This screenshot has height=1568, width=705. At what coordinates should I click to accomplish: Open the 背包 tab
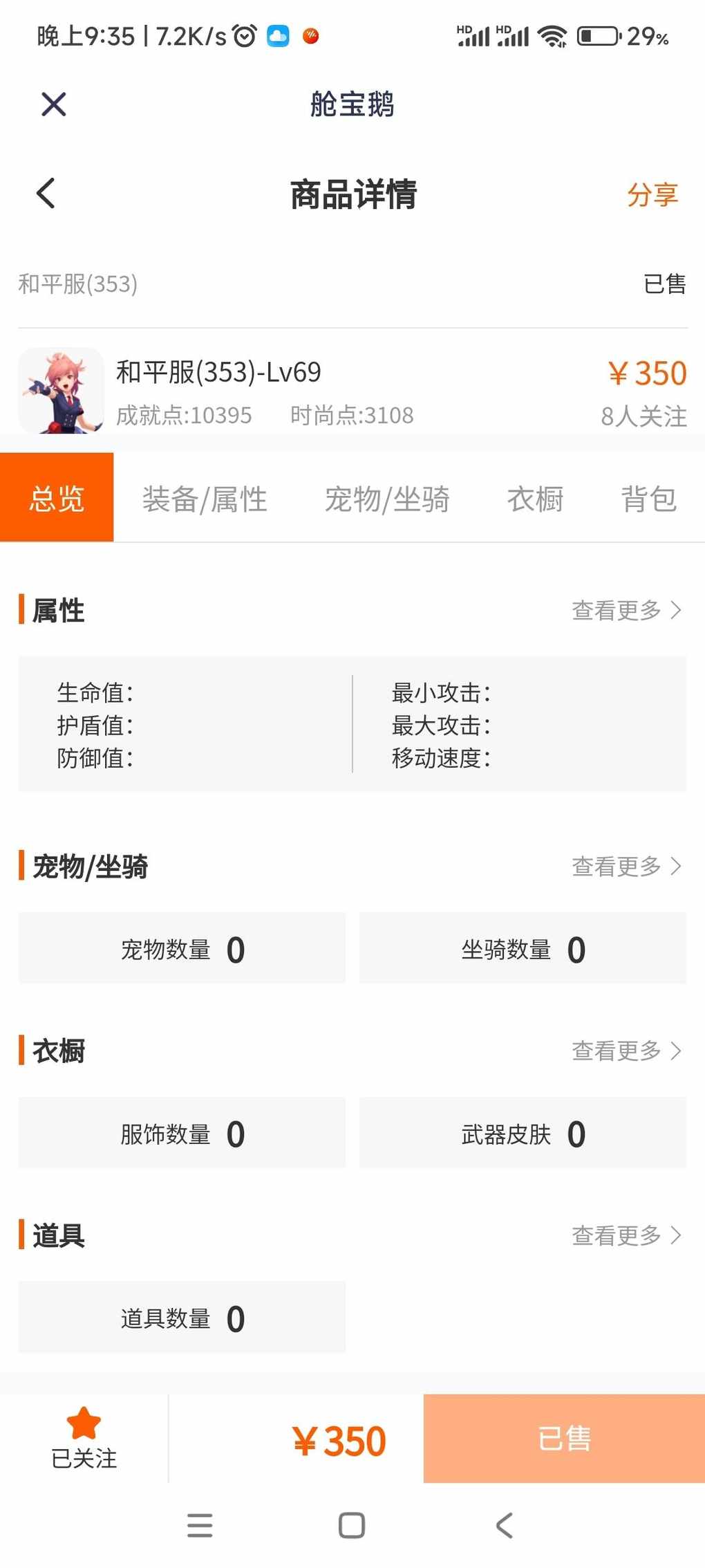point(648,499)
